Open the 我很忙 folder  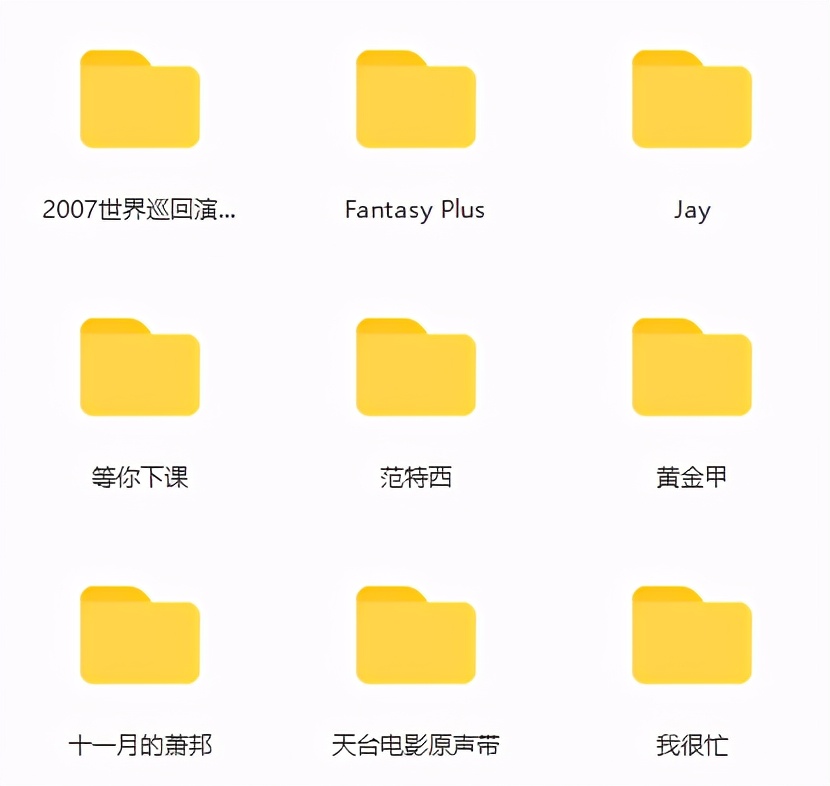(x=691, y=636)
